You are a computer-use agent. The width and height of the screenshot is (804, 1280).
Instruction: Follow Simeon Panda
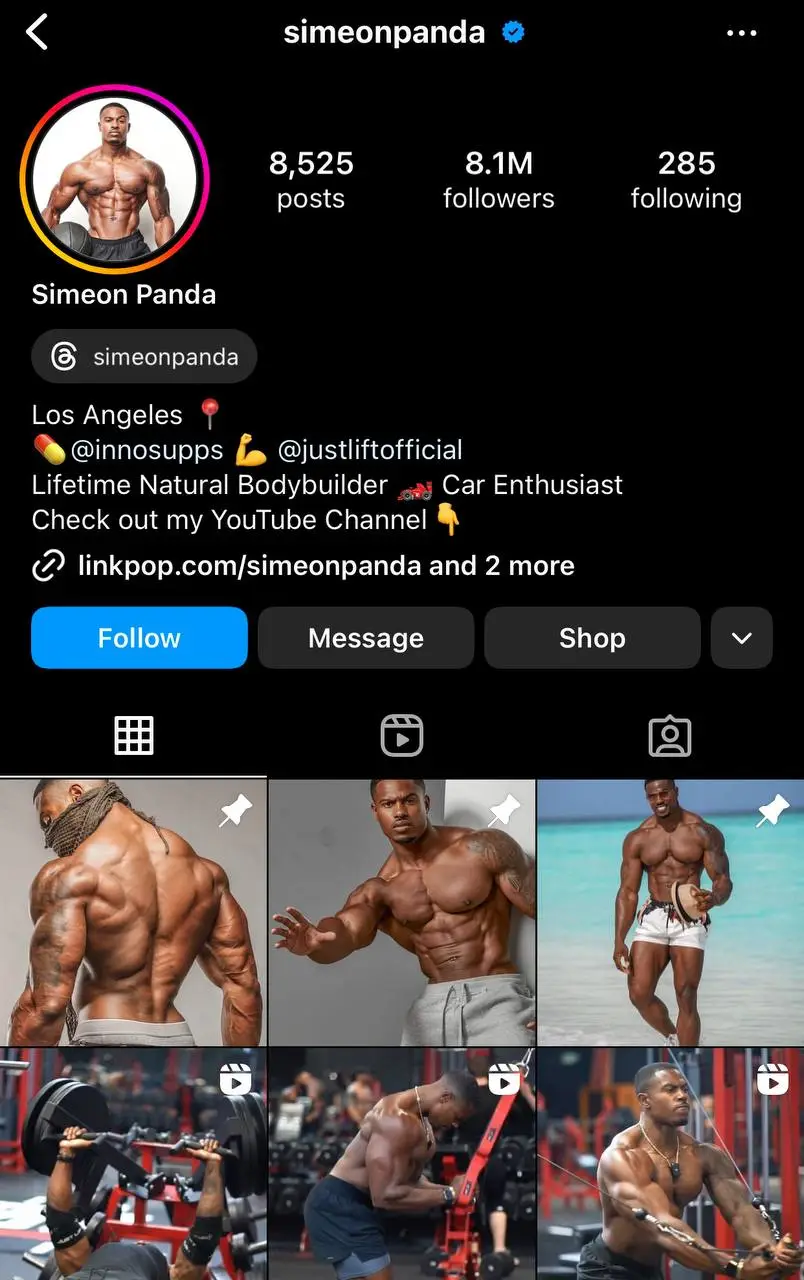pyautogui.click(x=139, y=638)
